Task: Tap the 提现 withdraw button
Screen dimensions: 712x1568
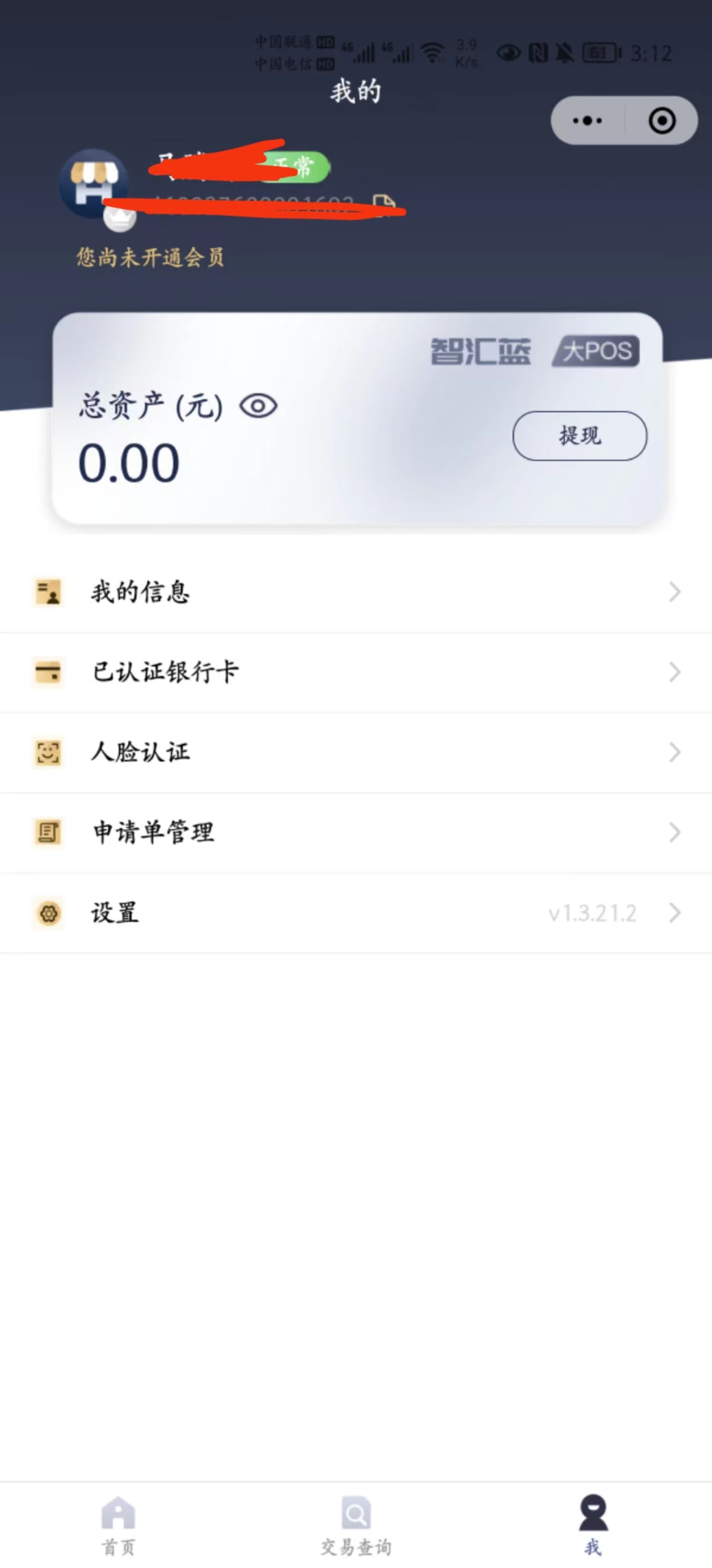Action: coord(579,436)
